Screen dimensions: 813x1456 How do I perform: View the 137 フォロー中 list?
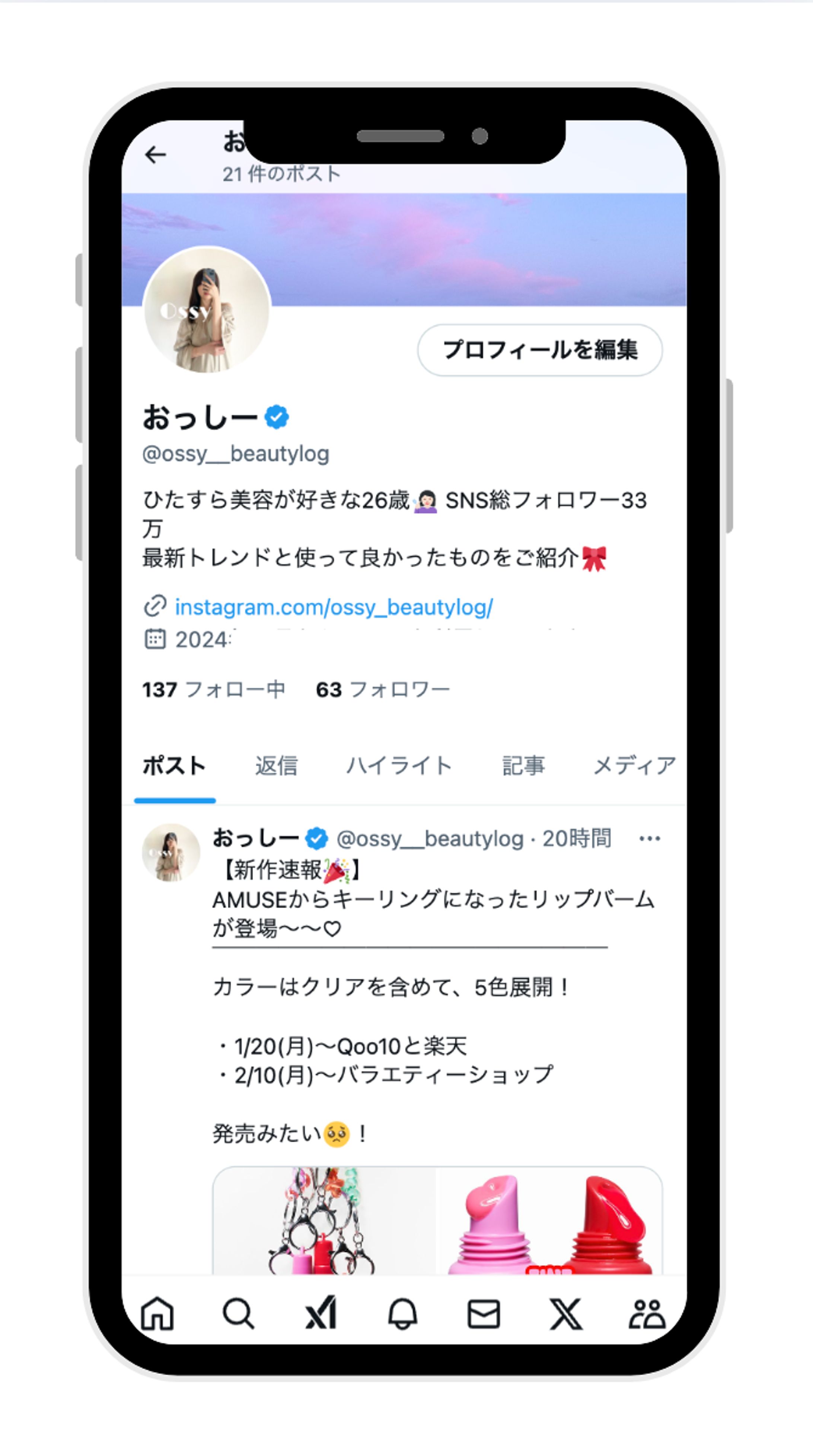(x=213, y=690)
